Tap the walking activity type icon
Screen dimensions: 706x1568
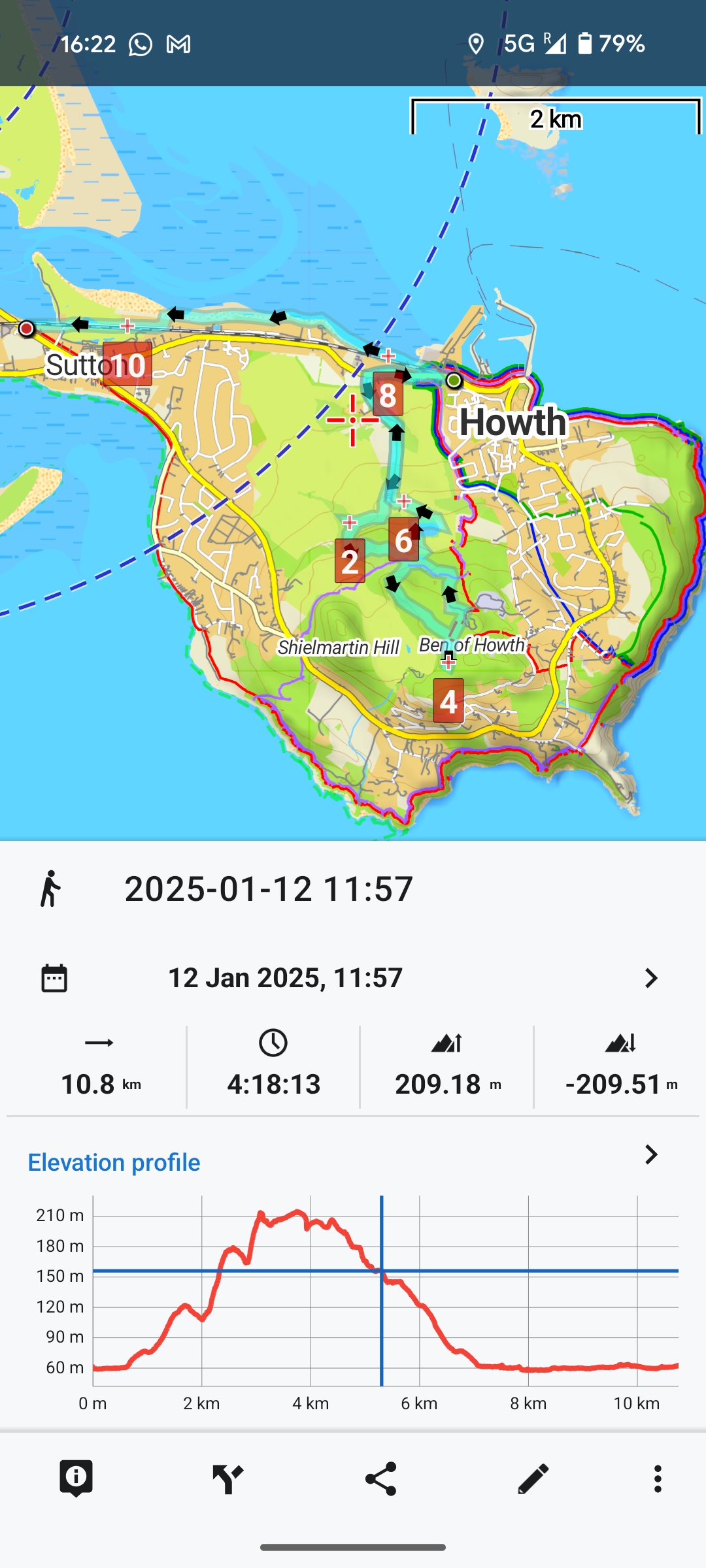tap(50, 889)
